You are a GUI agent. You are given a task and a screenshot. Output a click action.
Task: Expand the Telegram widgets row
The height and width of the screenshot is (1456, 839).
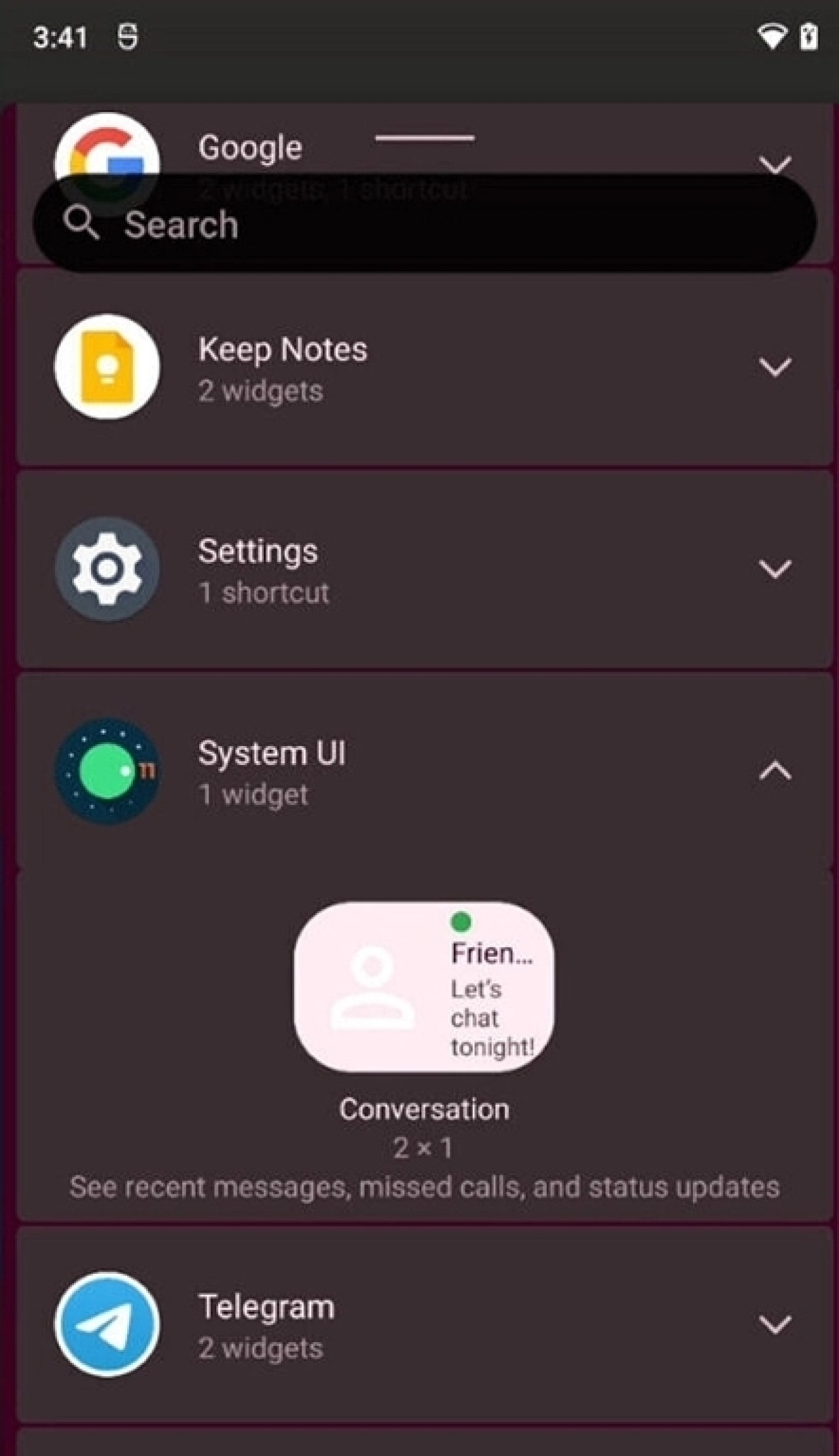[775, 1325]
